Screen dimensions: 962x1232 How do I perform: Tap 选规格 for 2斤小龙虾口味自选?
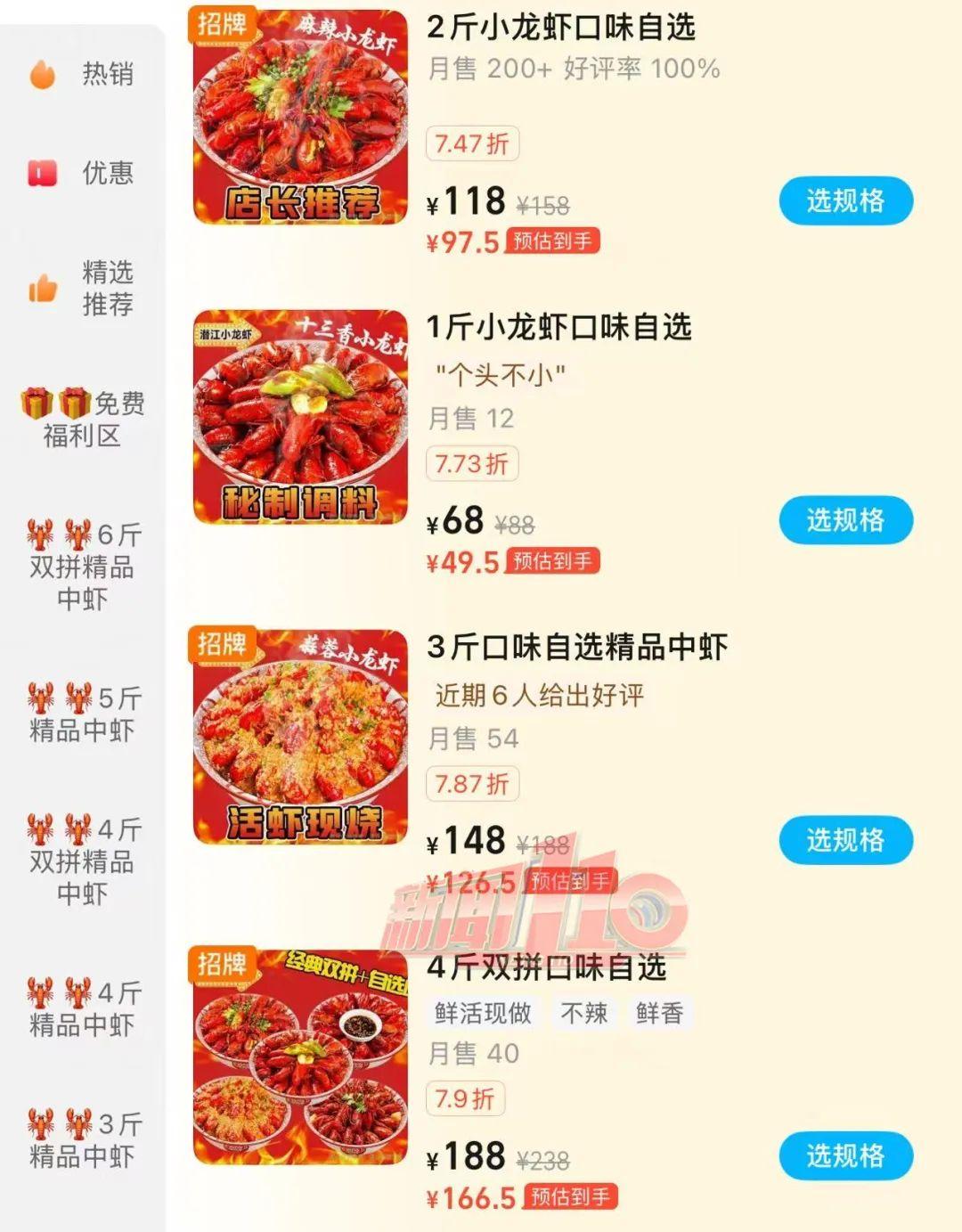(845, 201)
